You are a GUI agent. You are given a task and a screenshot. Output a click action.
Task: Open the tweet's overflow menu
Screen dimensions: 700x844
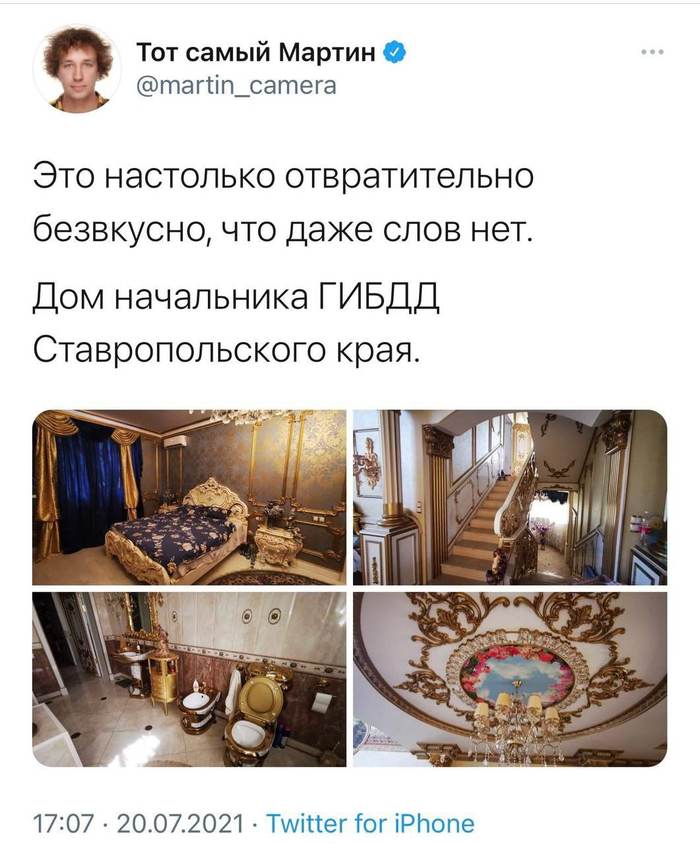[x=651, y=53]
